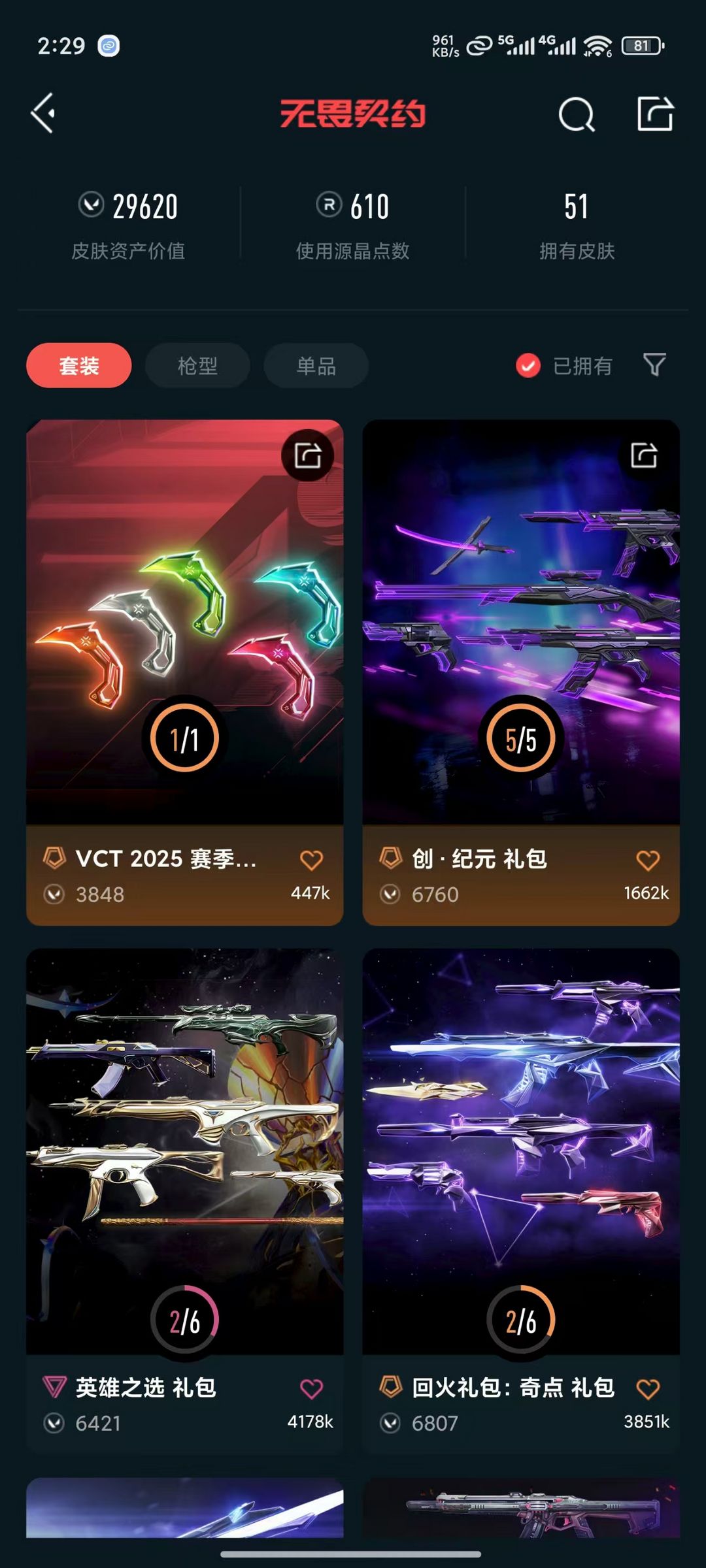Viewport: 706px width, 1568px height.
Task: Like the 创·纪元 礼包 bundle
Action: coord(648,860)
